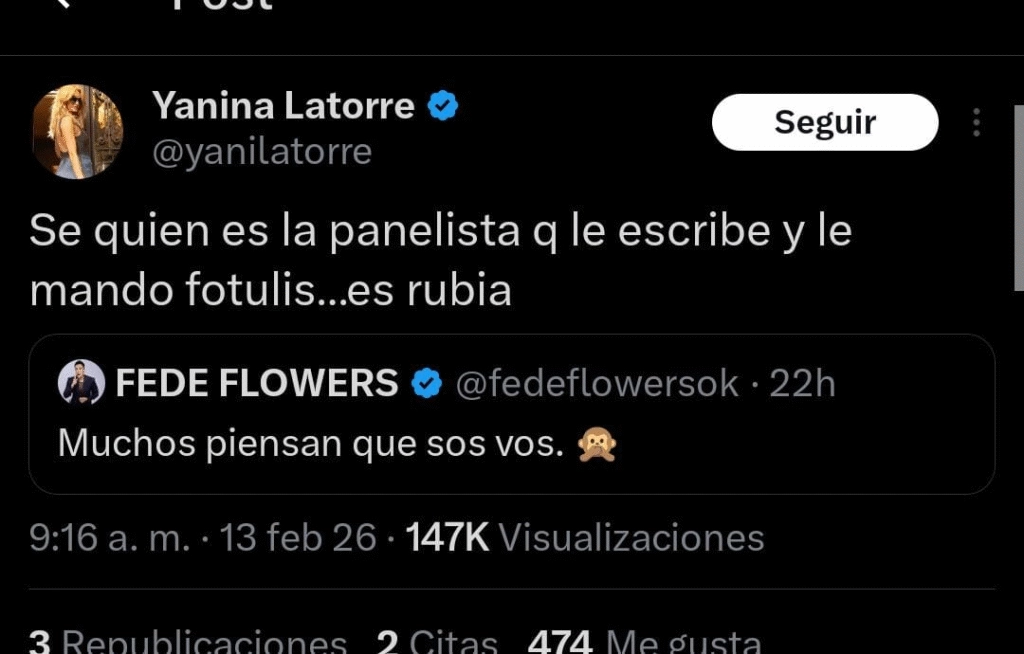
Task: View the 3 Republicaciones list
Action: point(188,641)
